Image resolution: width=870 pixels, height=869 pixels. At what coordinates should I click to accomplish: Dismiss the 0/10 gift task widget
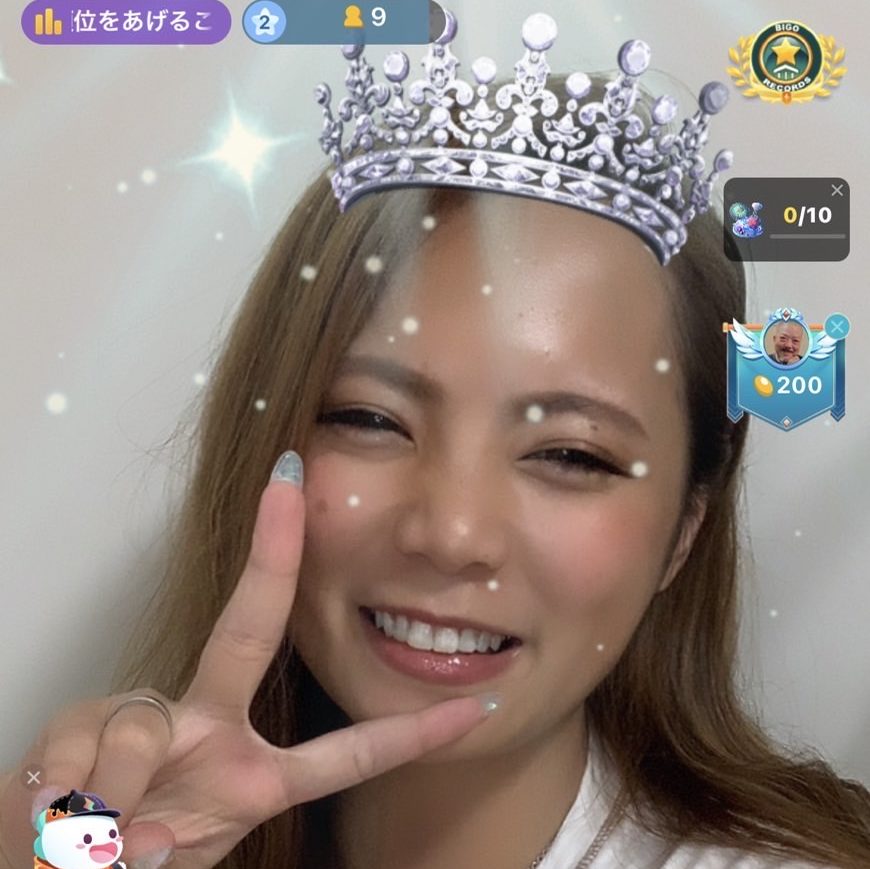[x=837, y=190]
